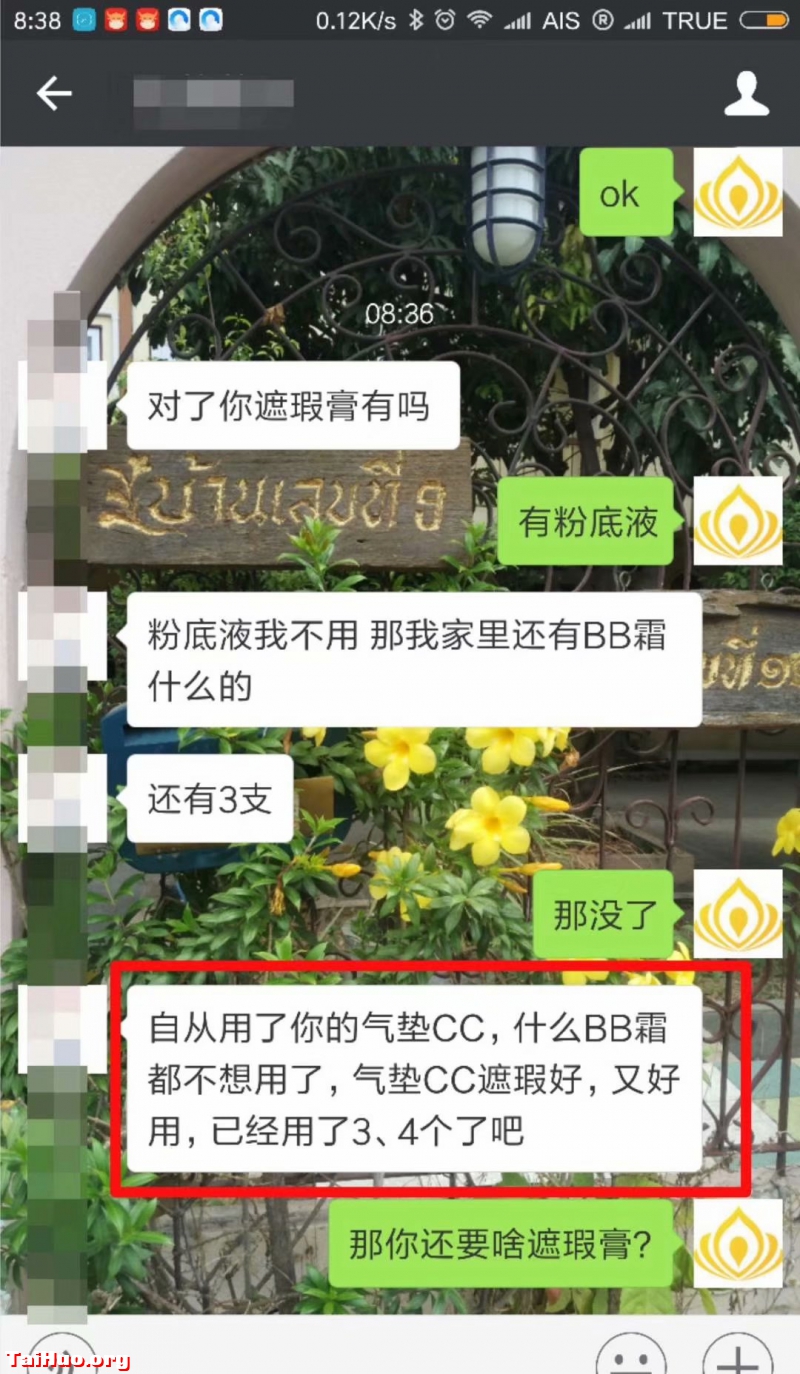Open the chat info profile icon

point(746,94)
